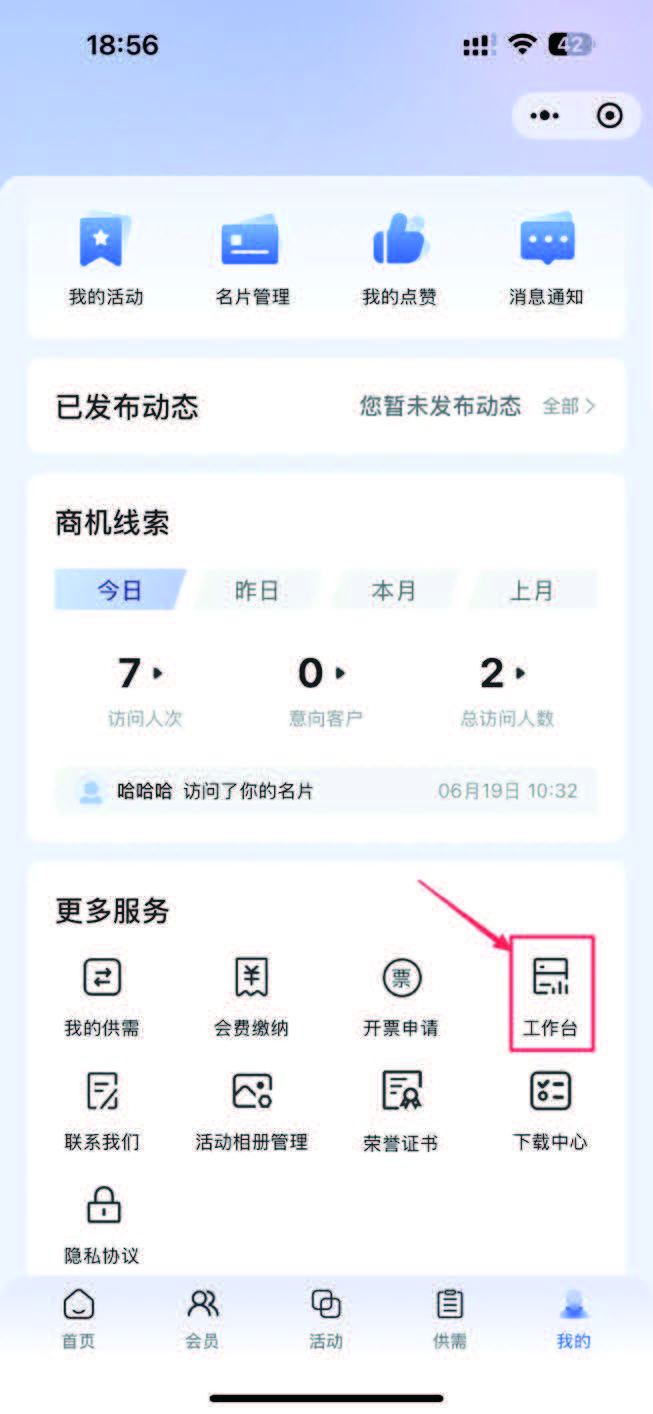Go to the 供需 tab
Viewport: 653px width, 1414px height.
tap(450, 1319)
